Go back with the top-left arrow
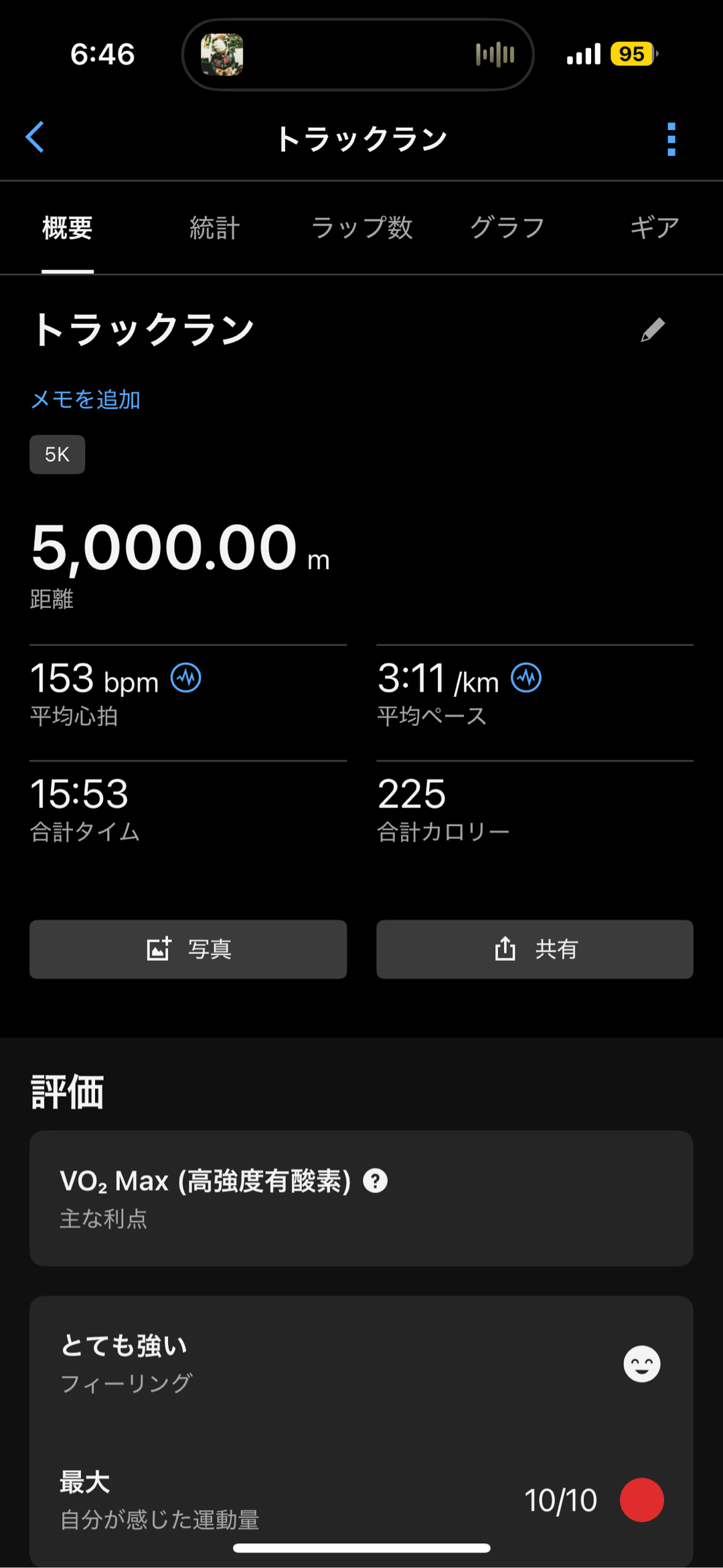This screenshot has width=723, height=1568. 35,137
